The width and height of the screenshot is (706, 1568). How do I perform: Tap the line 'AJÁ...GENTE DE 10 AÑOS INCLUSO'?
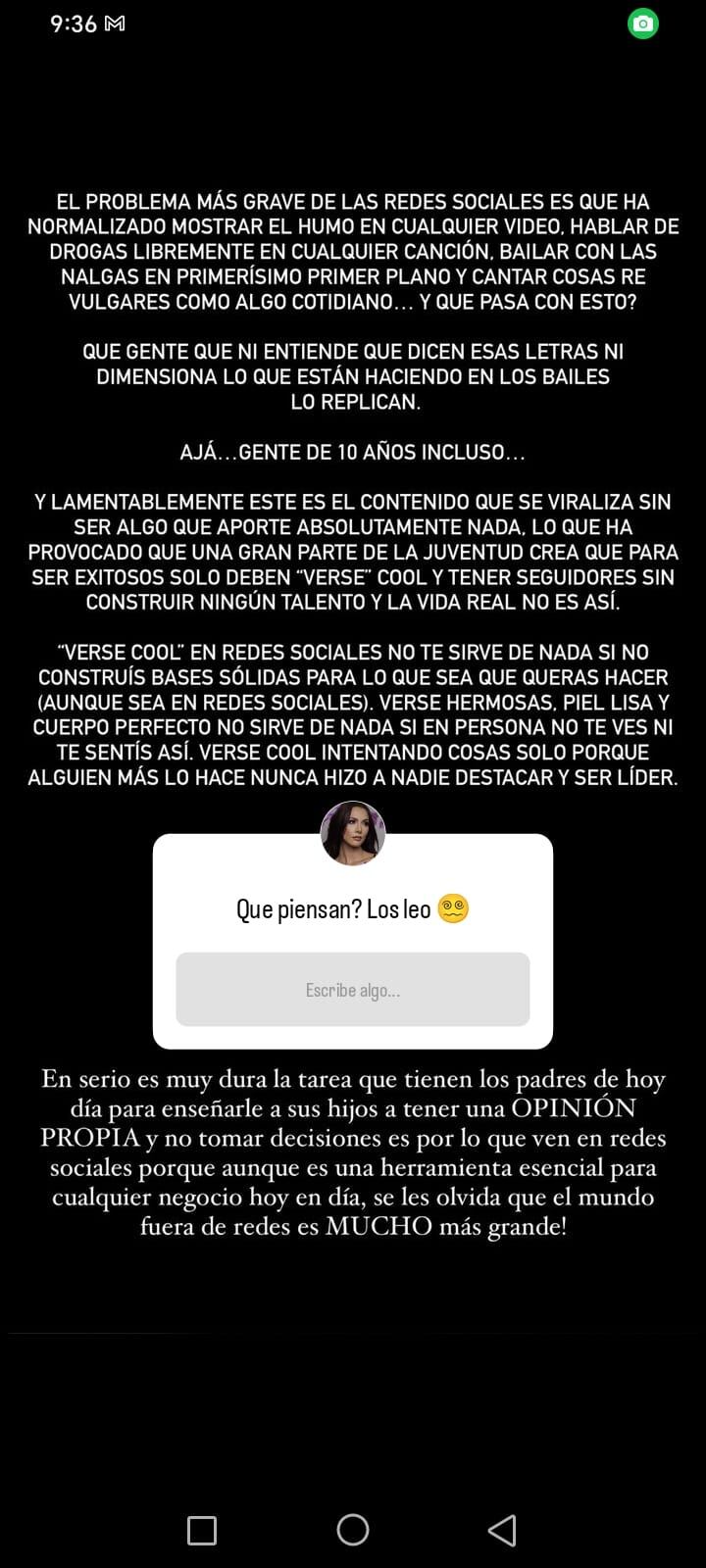tap(353, 452)
